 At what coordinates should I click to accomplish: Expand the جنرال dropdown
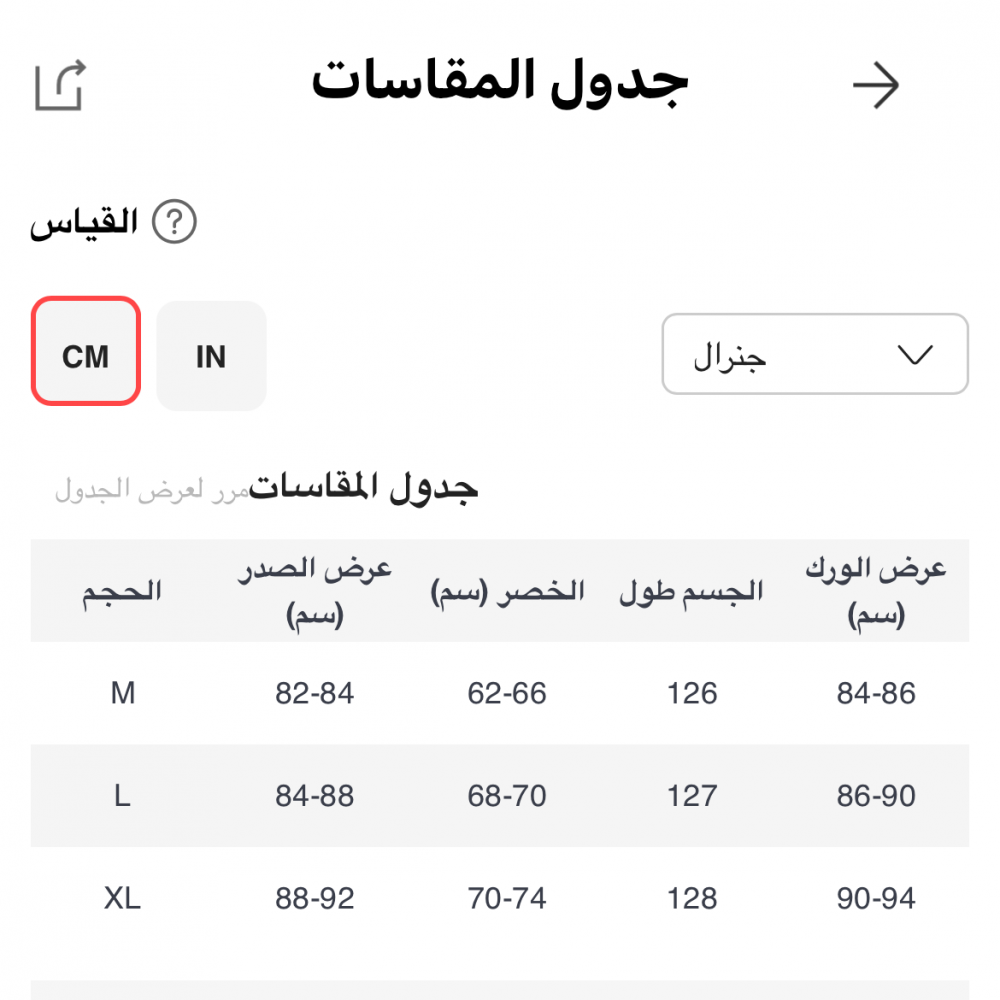click(815, 355)
